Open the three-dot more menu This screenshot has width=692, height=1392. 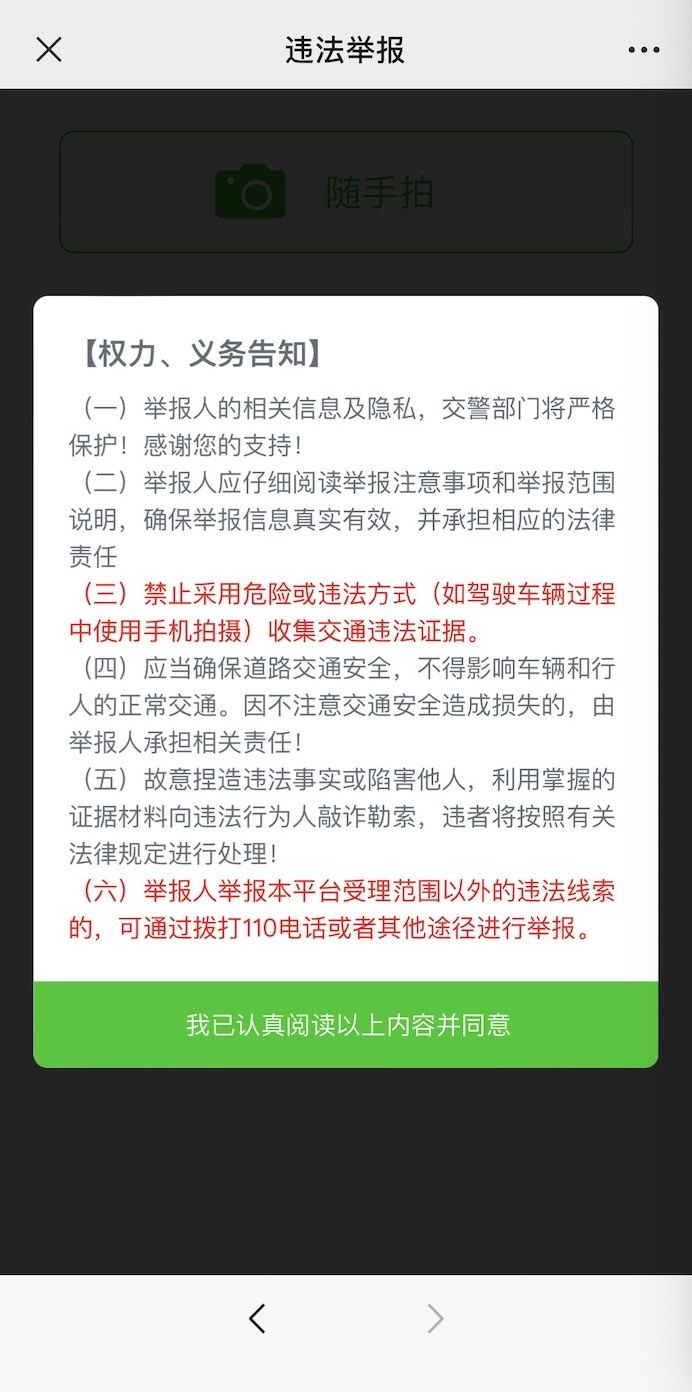point(644,50)
